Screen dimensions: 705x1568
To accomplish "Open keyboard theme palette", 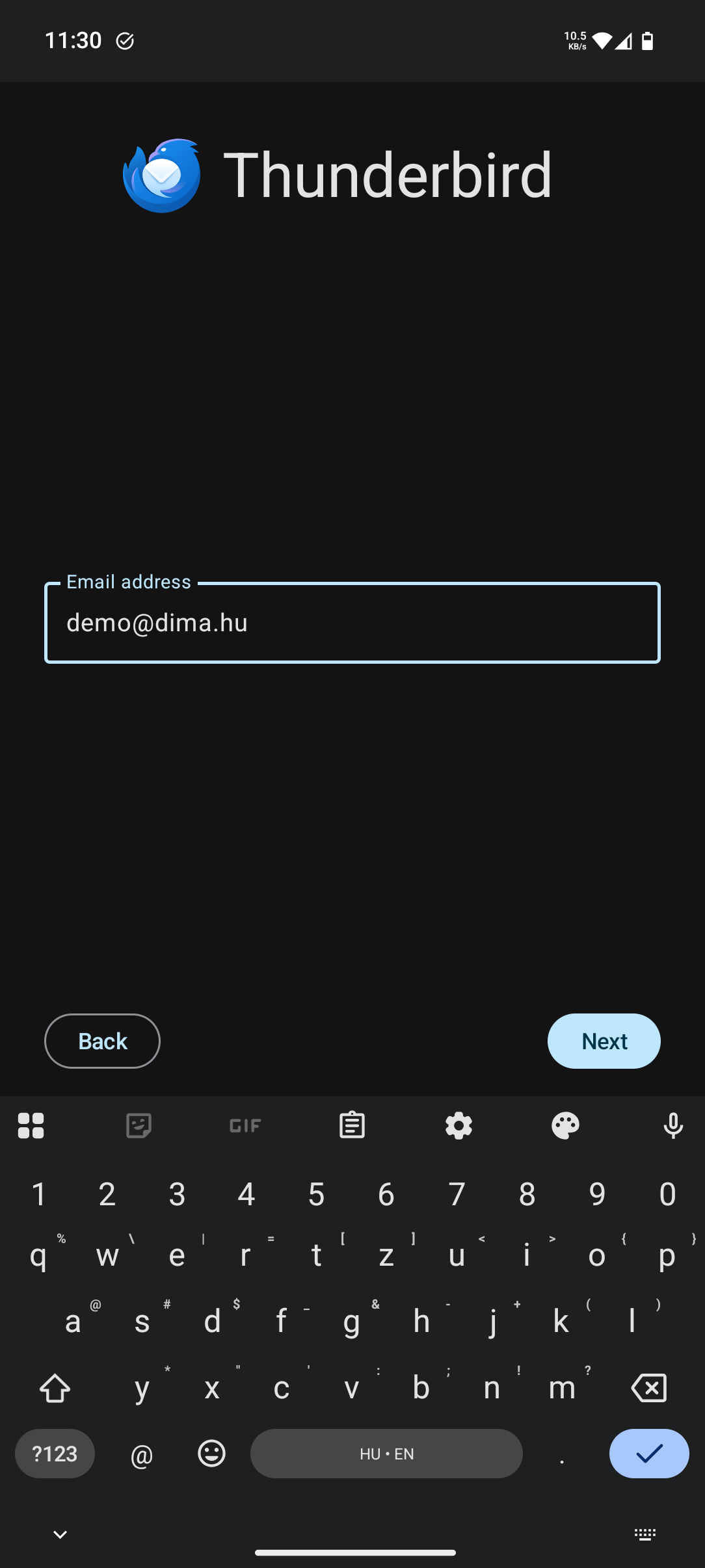I will pos(565,1125).
